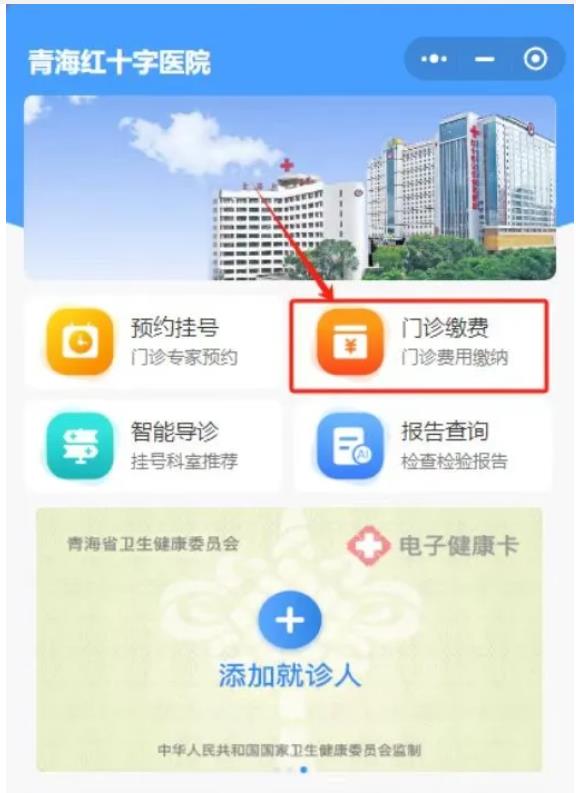Add a patient via 添加就诊人
Image resolution: width=576 pixels, height=793 pixels.
pyautogui.click(x=289, y=639)
